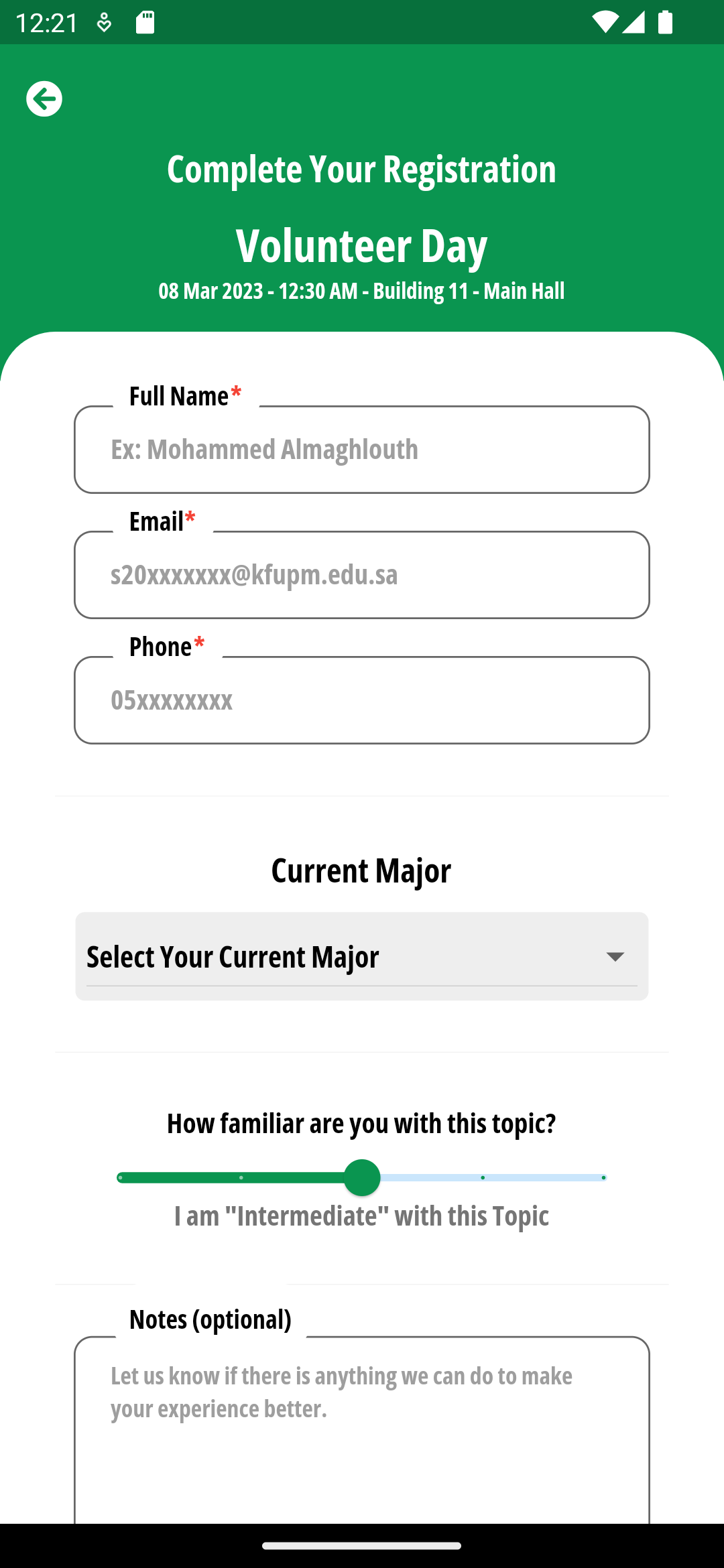Click the back arrow to leave registration
The height and width of the screenshot is (1568, 724).
[44, 99]
